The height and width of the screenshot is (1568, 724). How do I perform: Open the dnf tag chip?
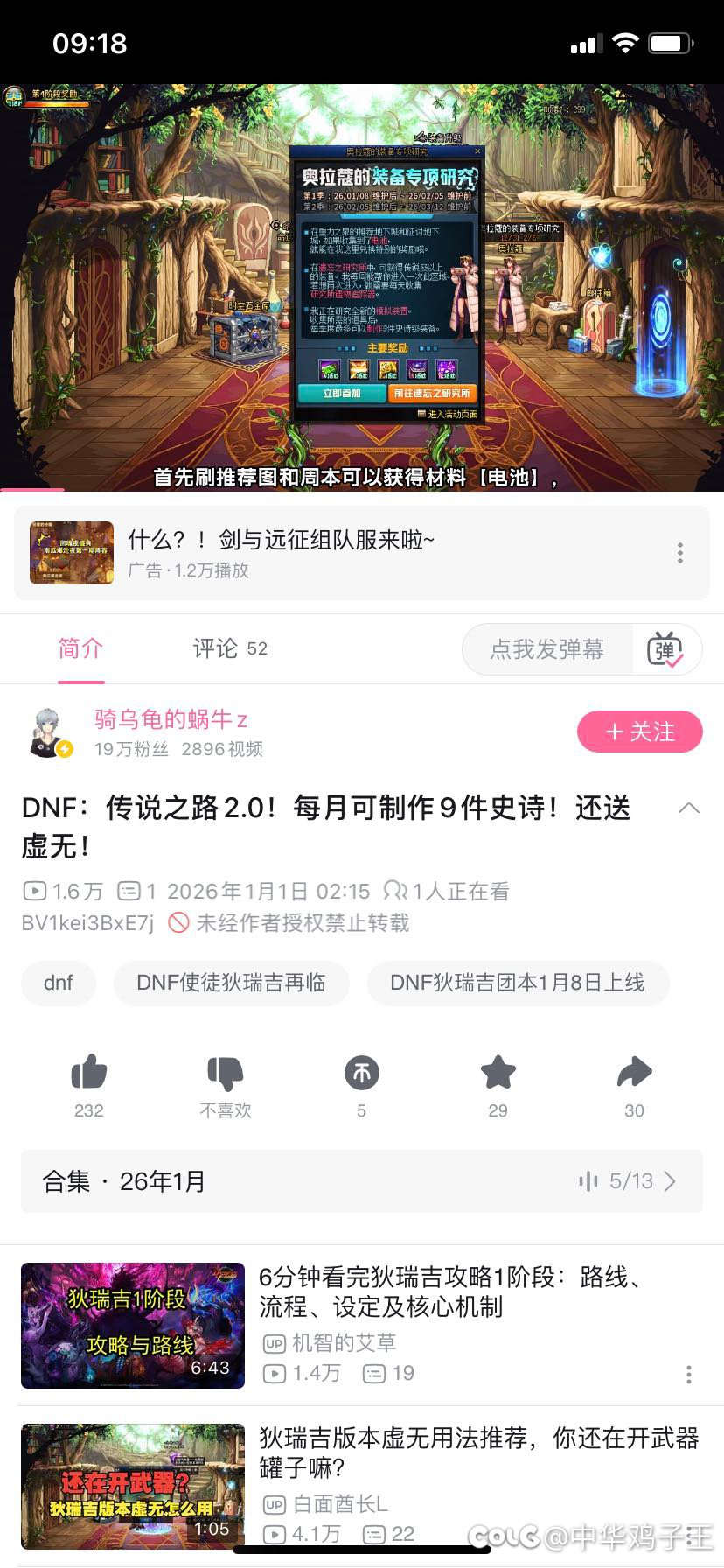coord(59,983)
